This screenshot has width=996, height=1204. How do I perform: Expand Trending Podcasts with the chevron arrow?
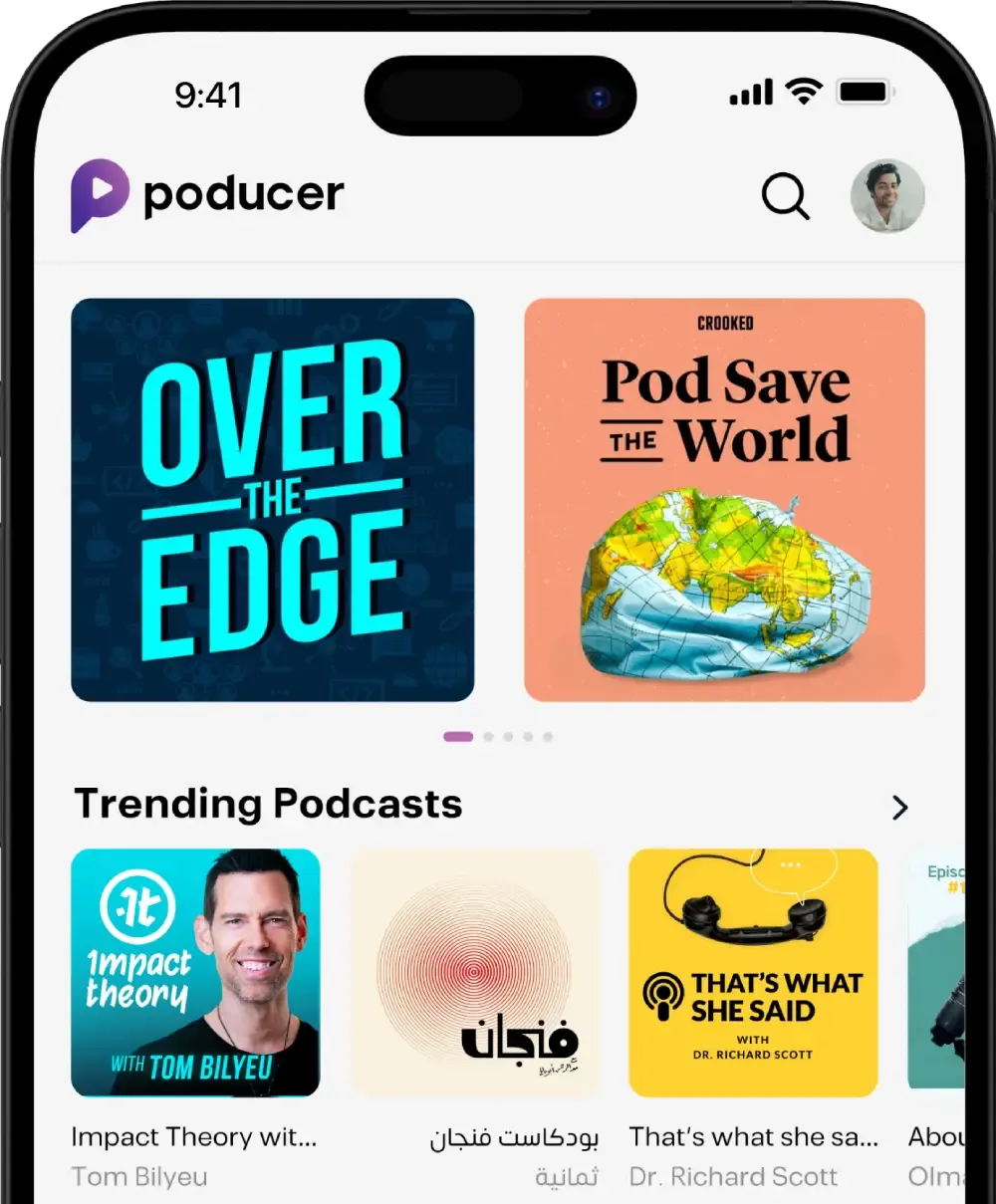pos(899,809)
